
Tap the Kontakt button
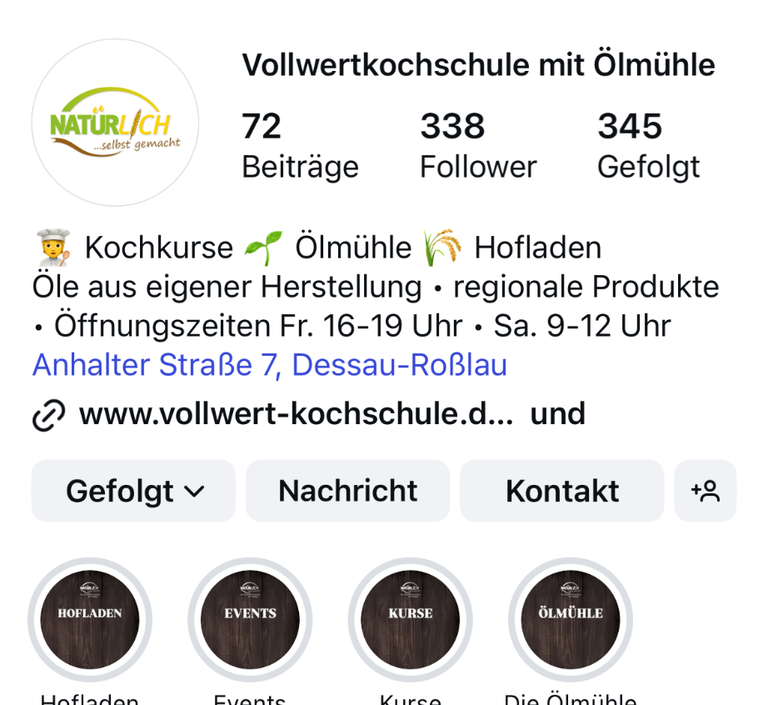pos(561,491)
